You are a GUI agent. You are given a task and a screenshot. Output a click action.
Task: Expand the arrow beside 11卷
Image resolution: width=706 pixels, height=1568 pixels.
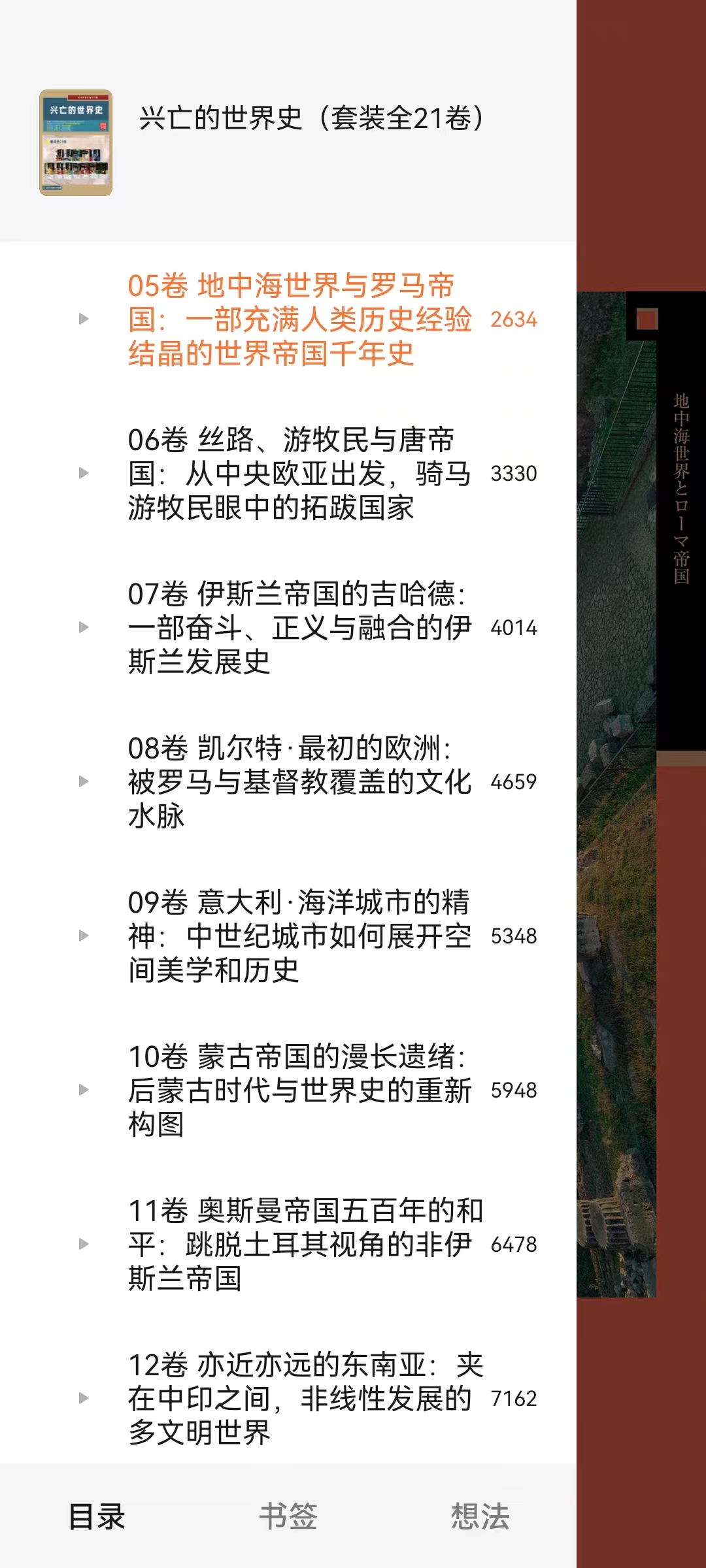tap(84, 1244)
